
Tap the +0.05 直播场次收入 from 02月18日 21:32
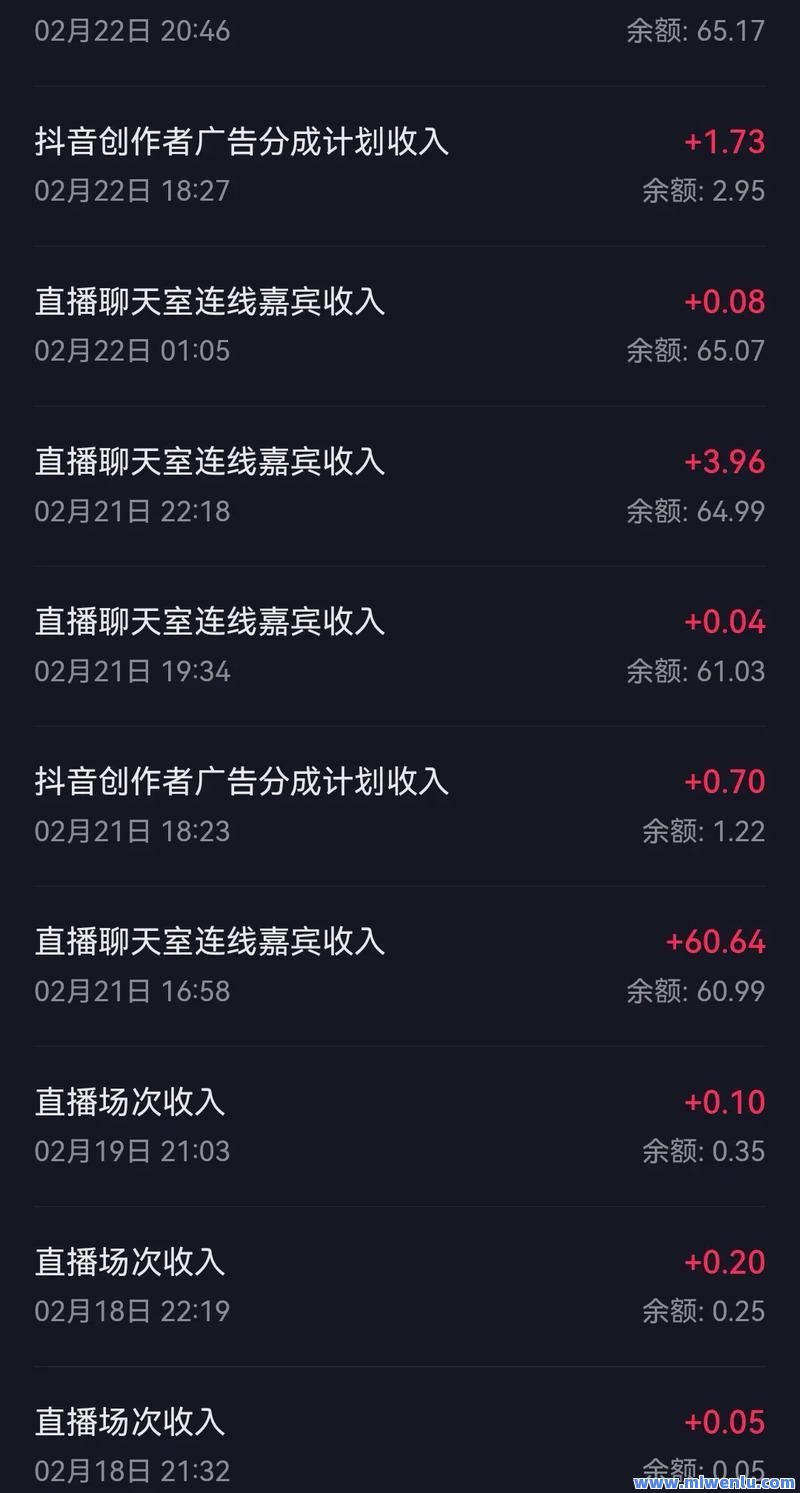click(400, 1430)
